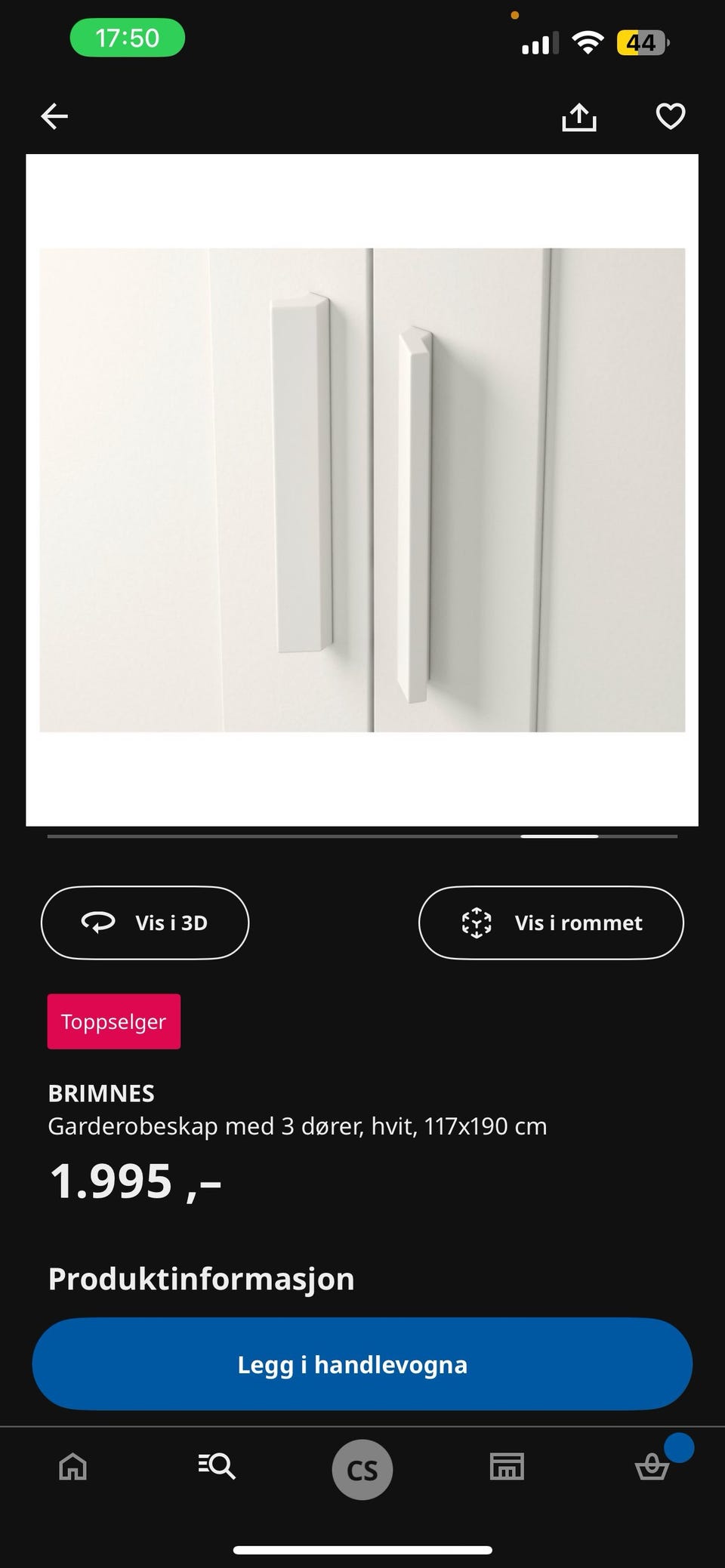Tap the image carousel progress bar

tap(362, 836)
